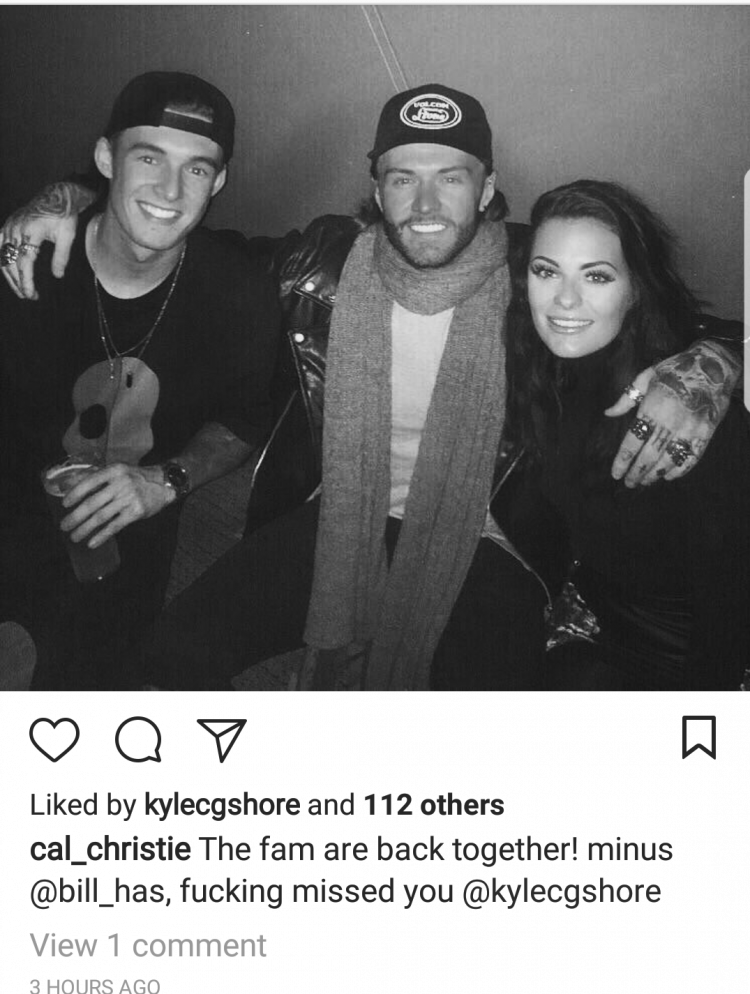Screen dimensions: 750x994
Task: Open cal_christie's profile from caption
Action: [110, 850]
